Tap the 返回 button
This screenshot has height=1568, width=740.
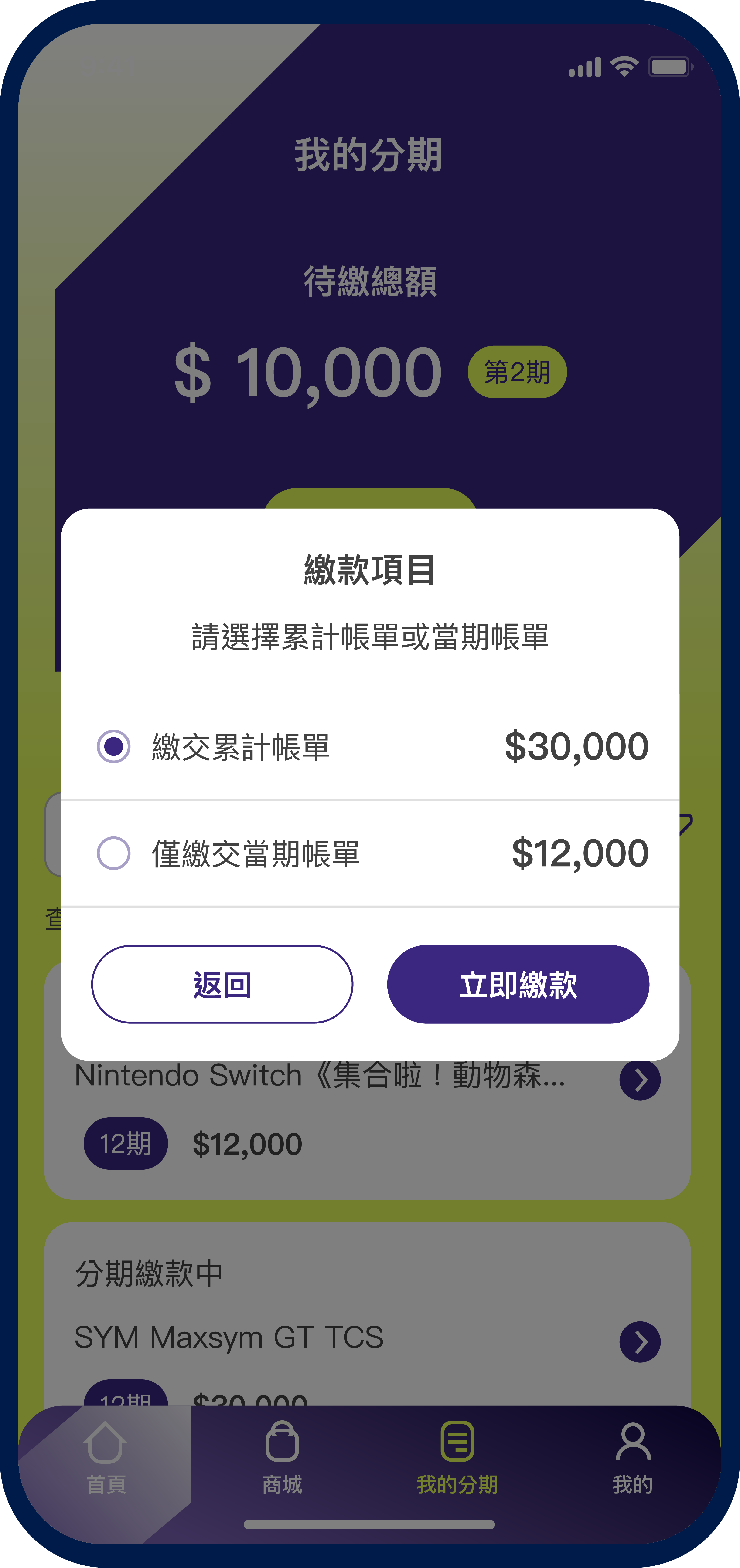coord(222,984)
